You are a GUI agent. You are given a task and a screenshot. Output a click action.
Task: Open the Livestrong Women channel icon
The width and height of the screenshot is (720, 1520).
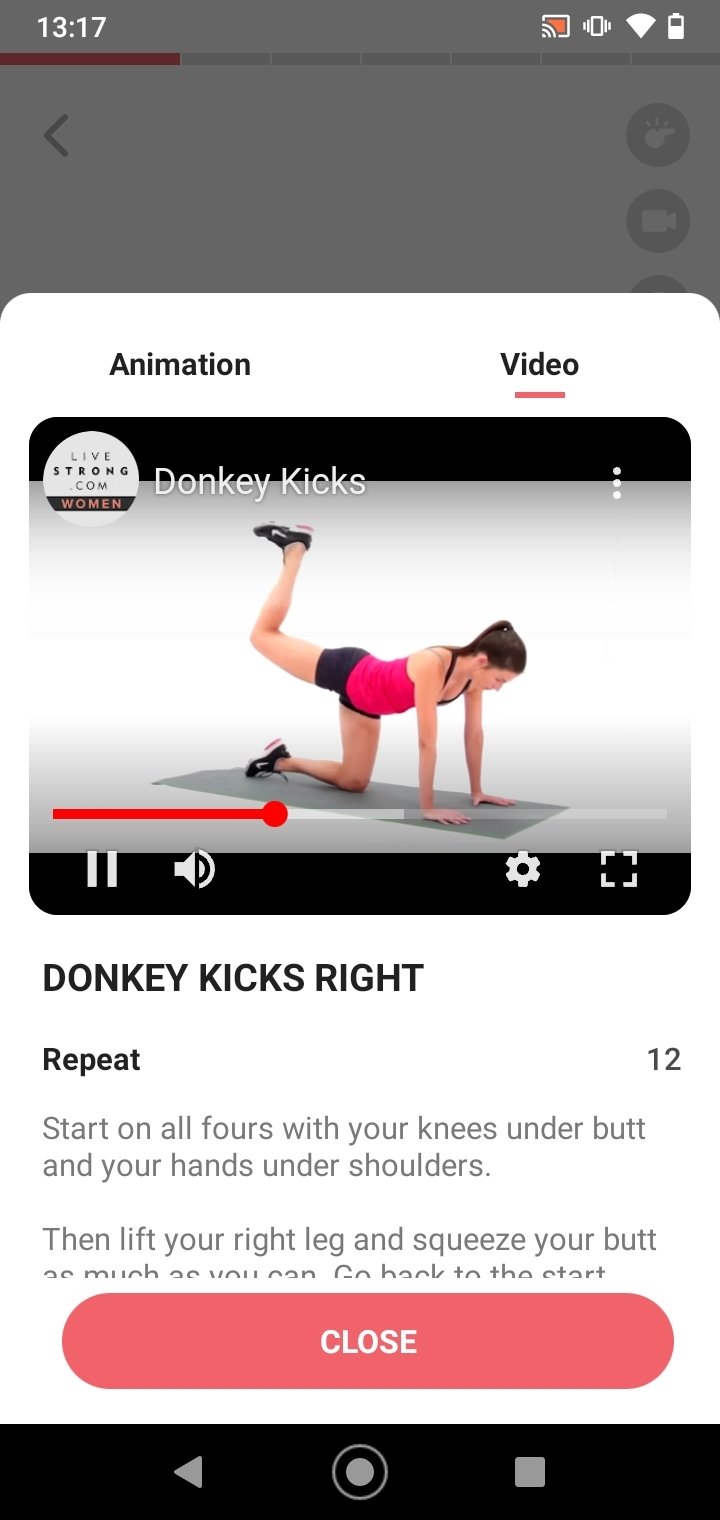(91, 479)
